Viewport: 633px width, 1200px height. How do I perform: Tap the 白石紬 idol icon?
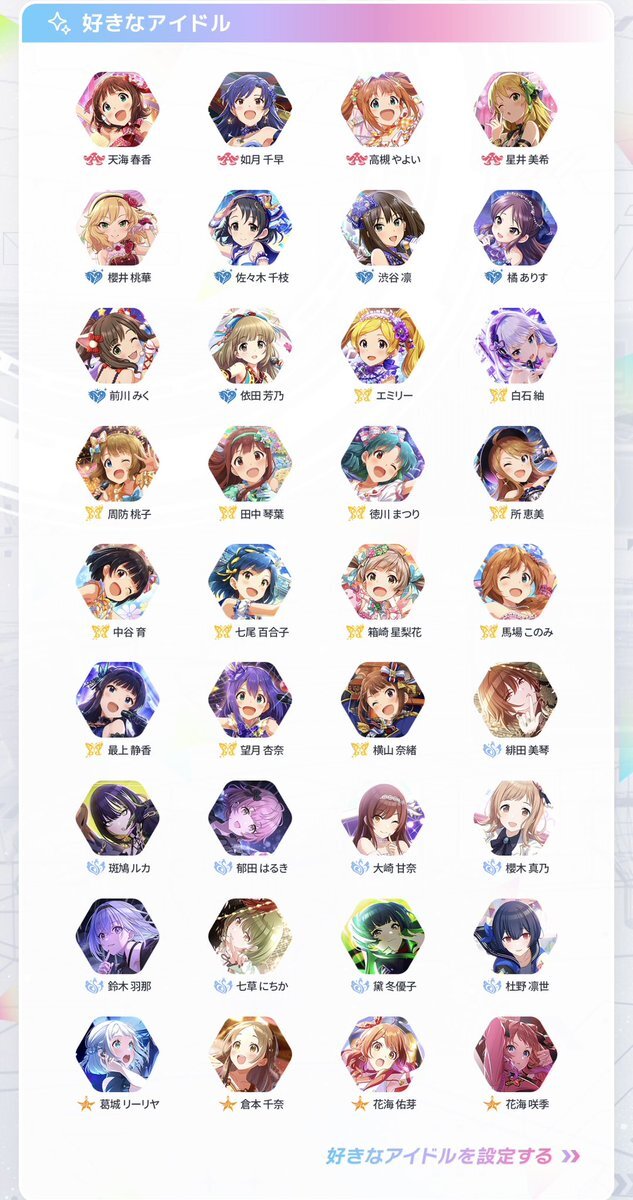(x=515, y=345)
